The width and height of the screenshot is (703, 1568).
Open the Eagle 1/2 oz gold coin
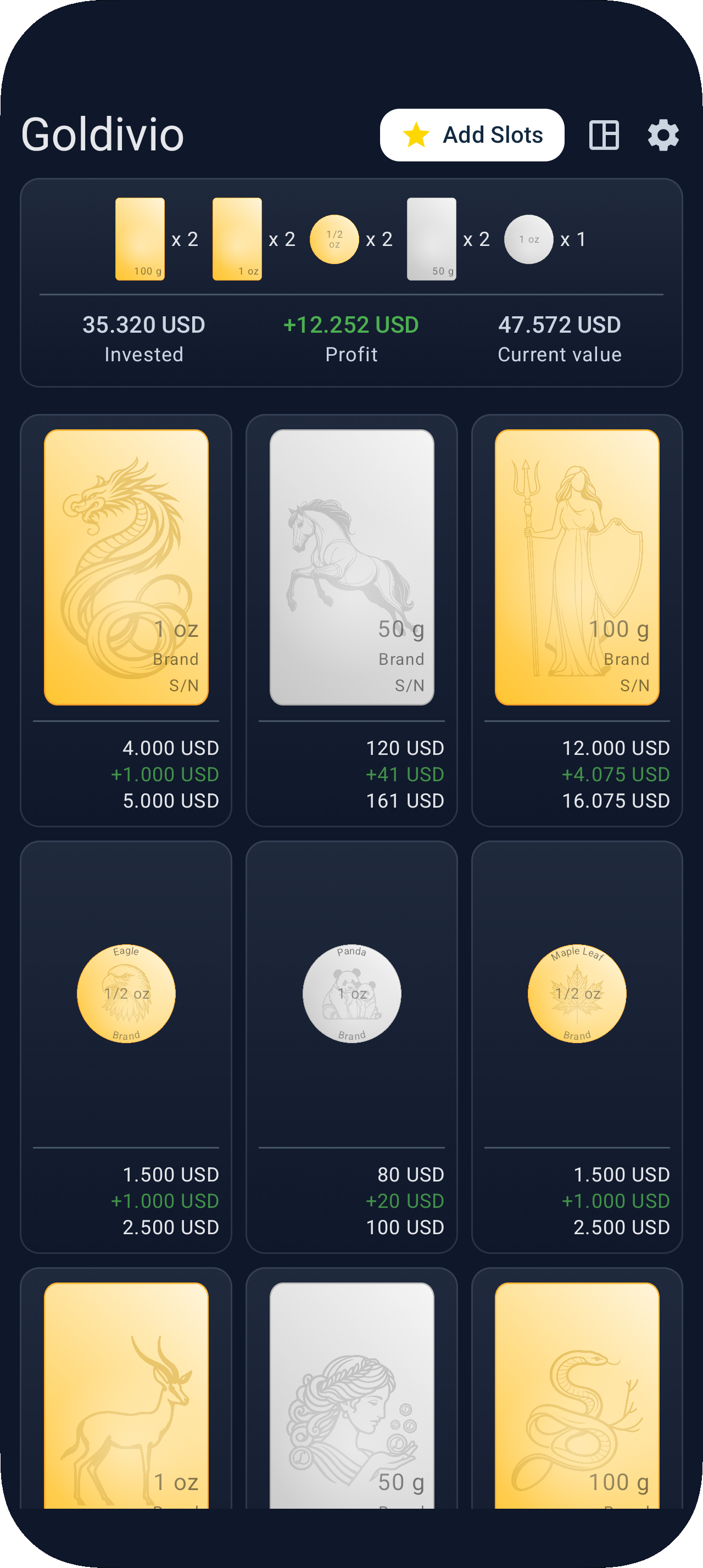tap(126, 993)
